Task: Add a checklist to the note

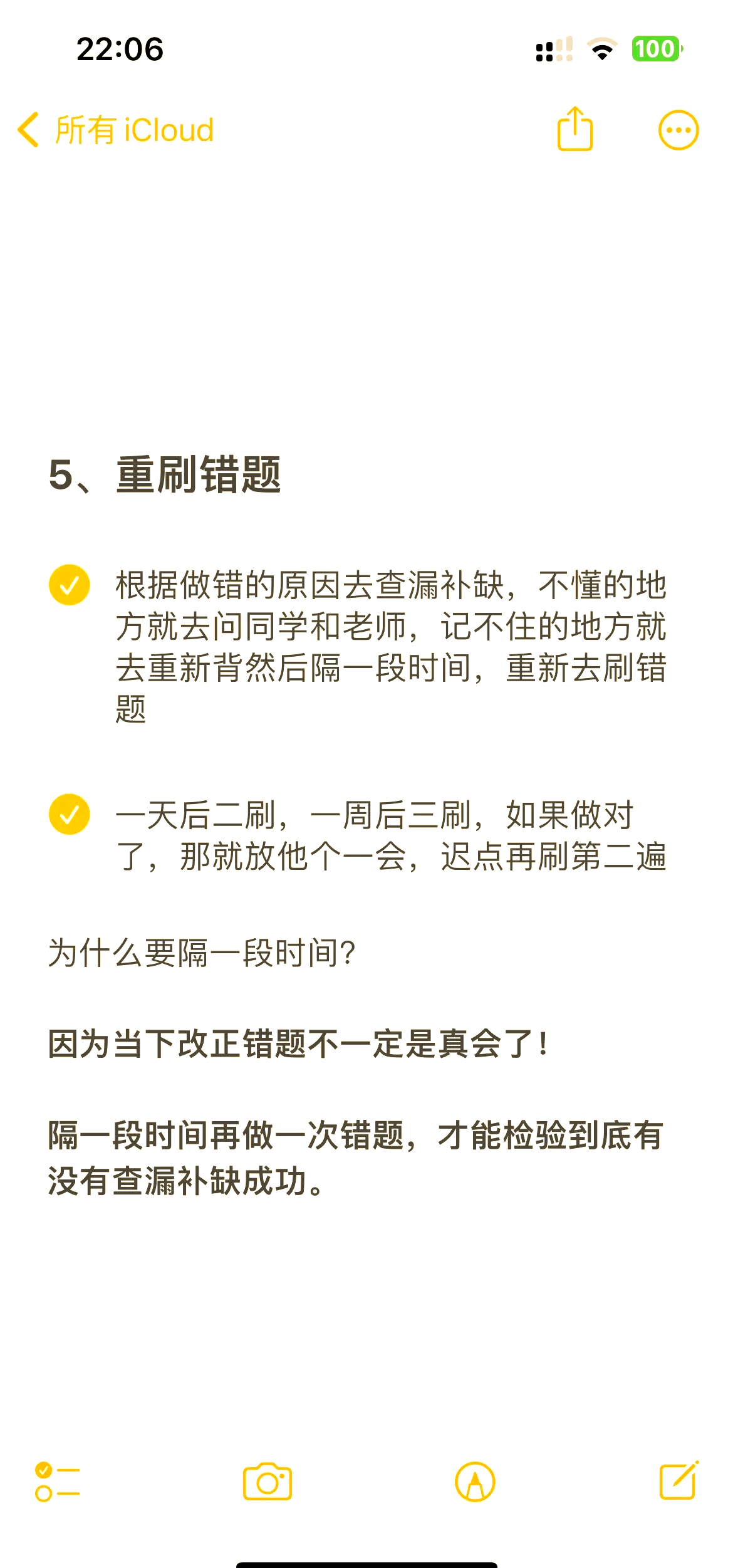Action: point(57,1482)
